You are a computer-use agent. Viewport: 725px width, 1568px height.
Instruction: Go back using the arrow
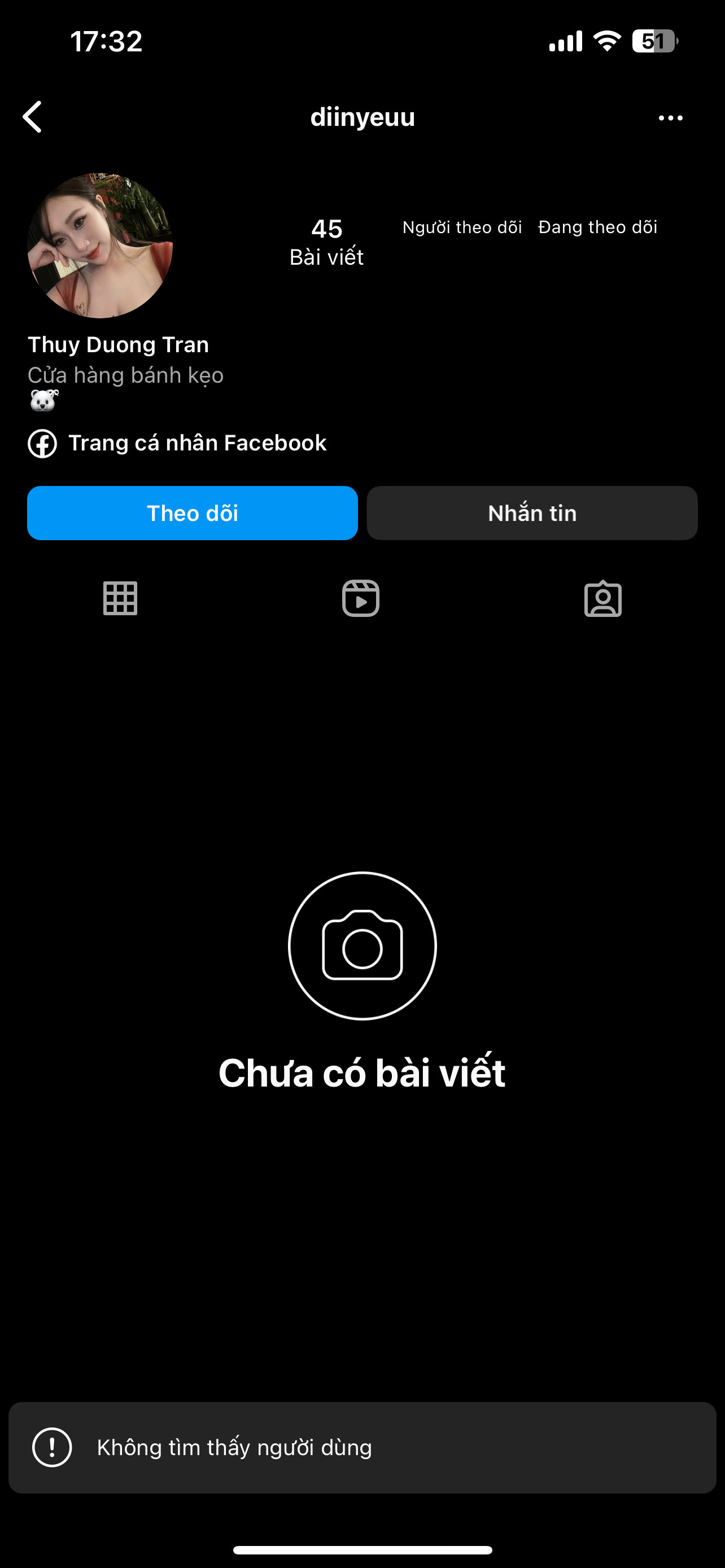click(x=33, y=117)
